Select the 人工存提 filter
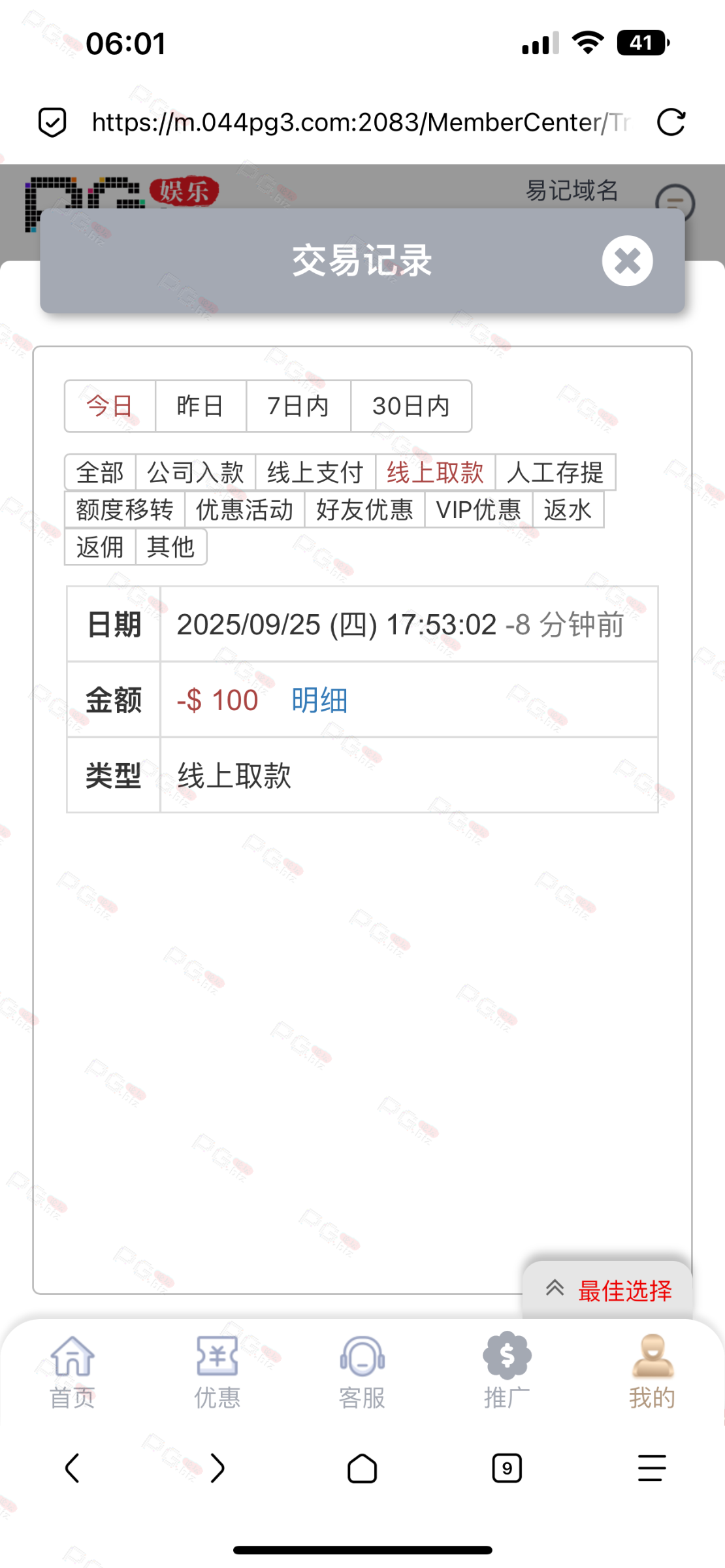 tap(555, 472)
